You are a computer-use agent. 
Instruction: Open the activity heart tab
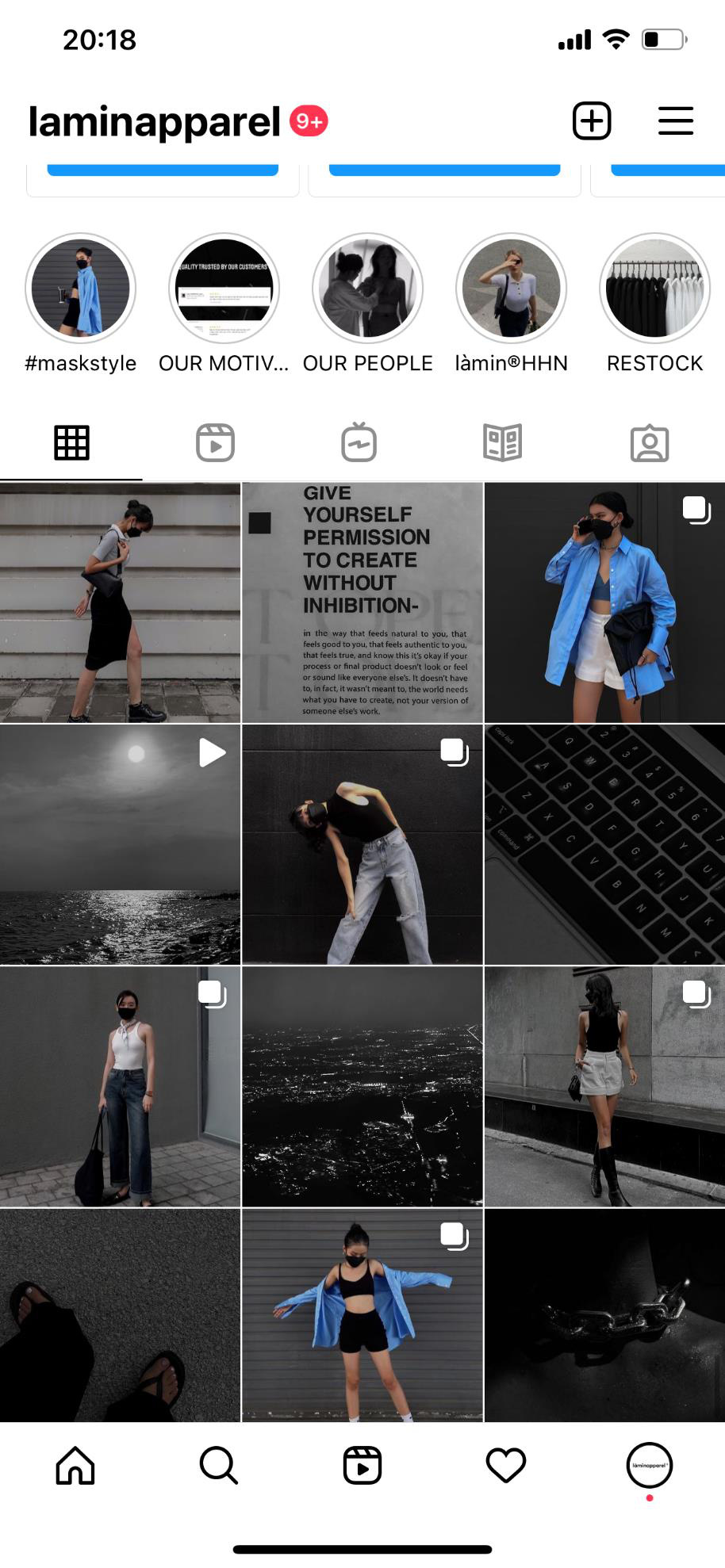click(506, 1465)
